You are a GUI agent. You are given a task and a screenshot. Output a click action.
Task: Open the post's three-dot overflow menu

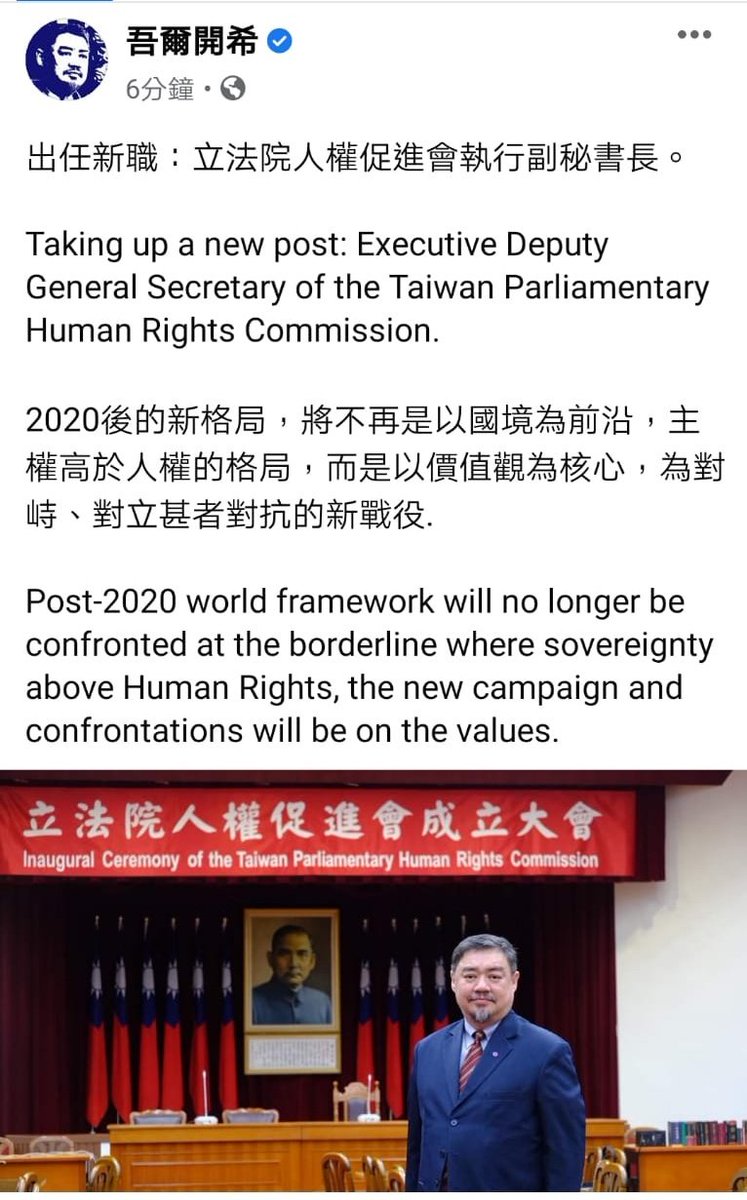coord(693,36)
